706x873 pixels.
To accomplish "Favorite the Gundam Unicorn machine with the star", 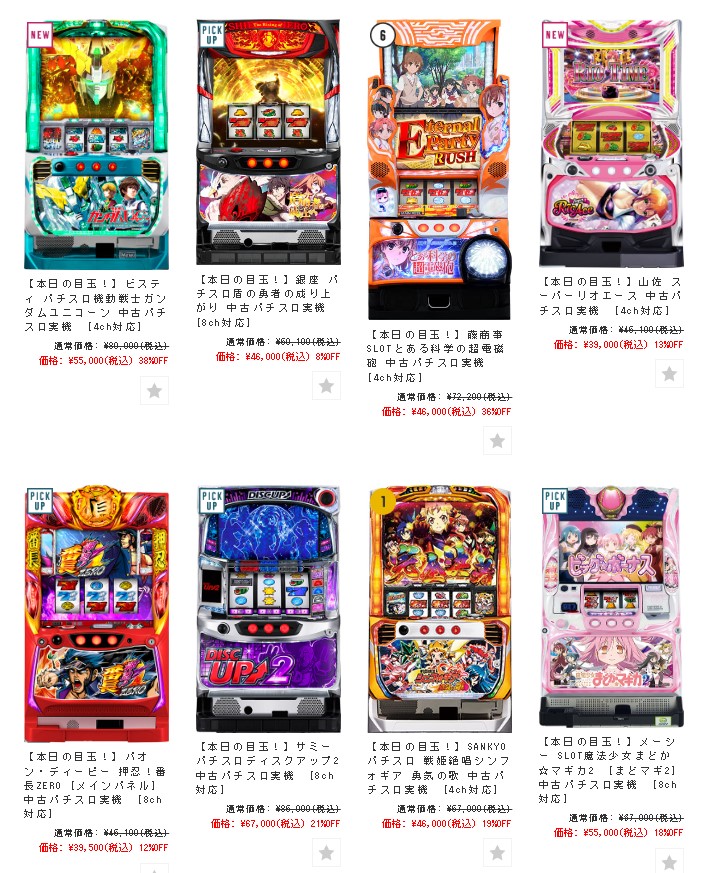I will (154, 390).
